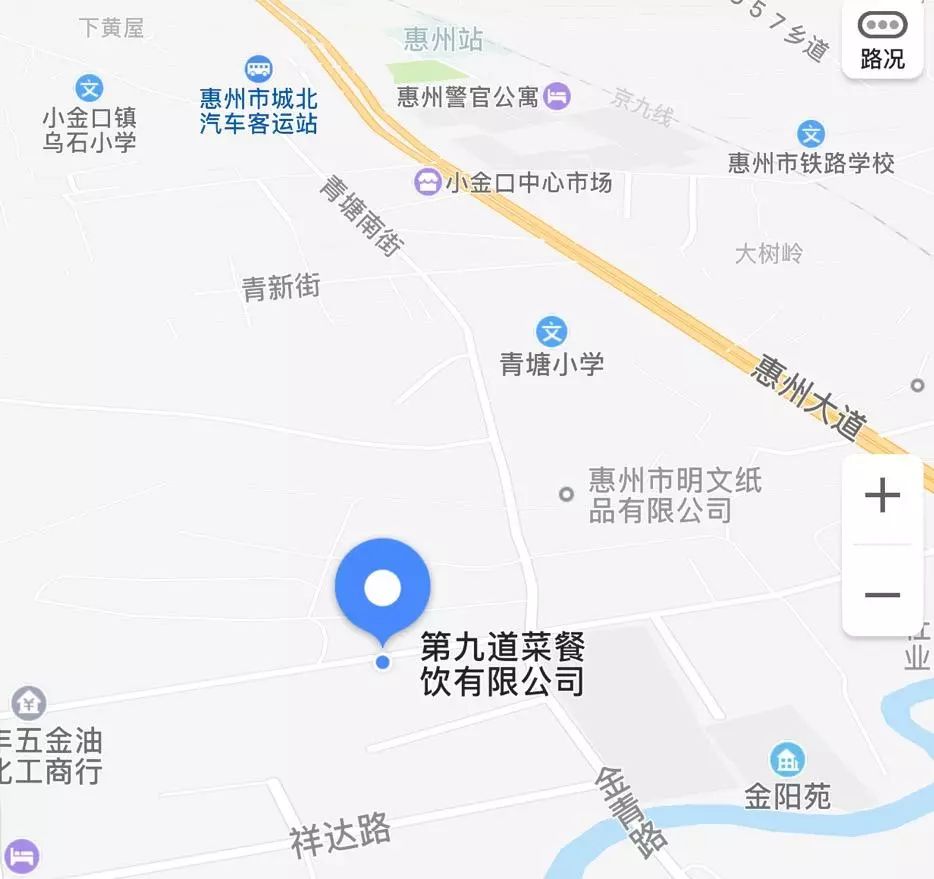
Task: Toggle the 路况 traffic layer button
Action: (882, 40)
